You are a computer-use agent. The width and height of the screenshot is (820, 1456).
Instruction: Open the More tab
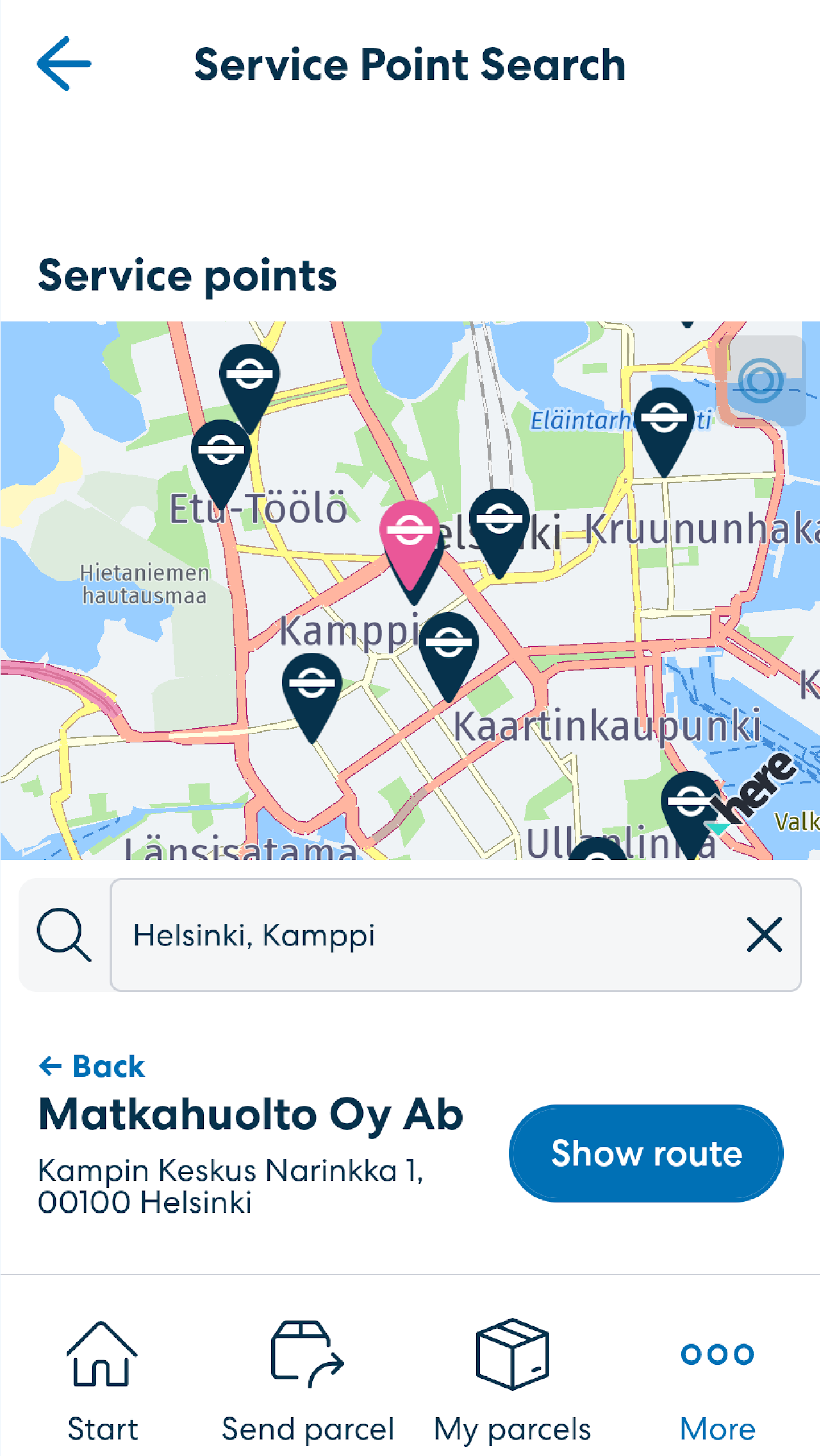point(717,1382)
